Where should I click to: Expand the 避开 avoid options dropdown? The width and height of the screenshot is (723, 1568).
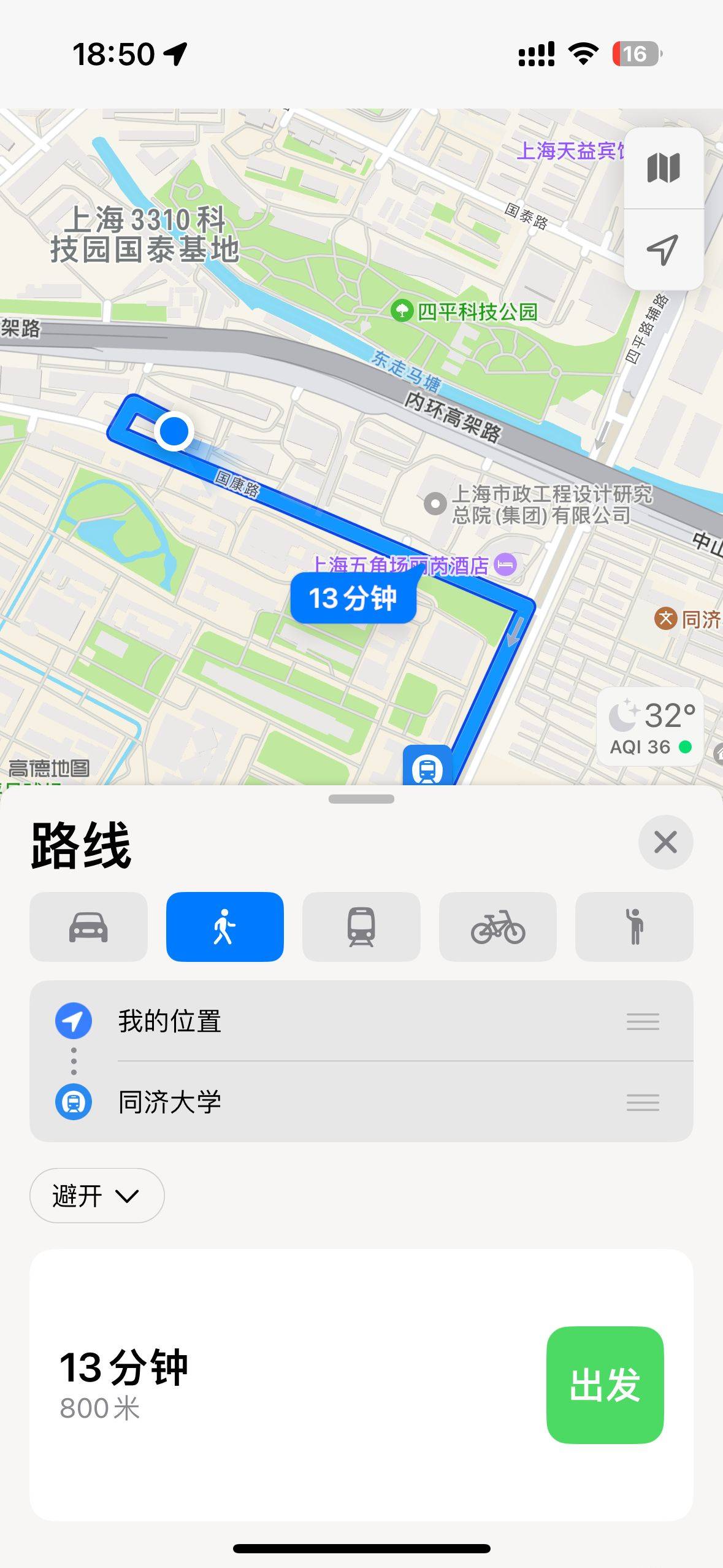pos(97,1195)
